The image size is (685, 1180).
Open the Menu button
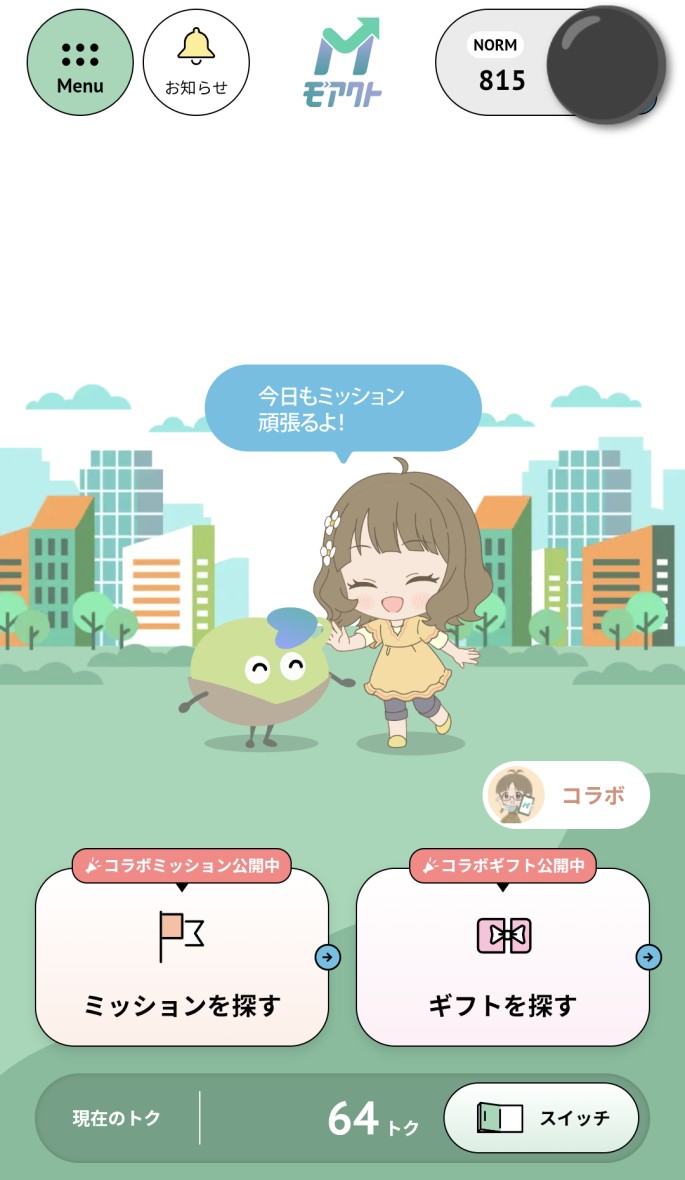tap(80, 63)
